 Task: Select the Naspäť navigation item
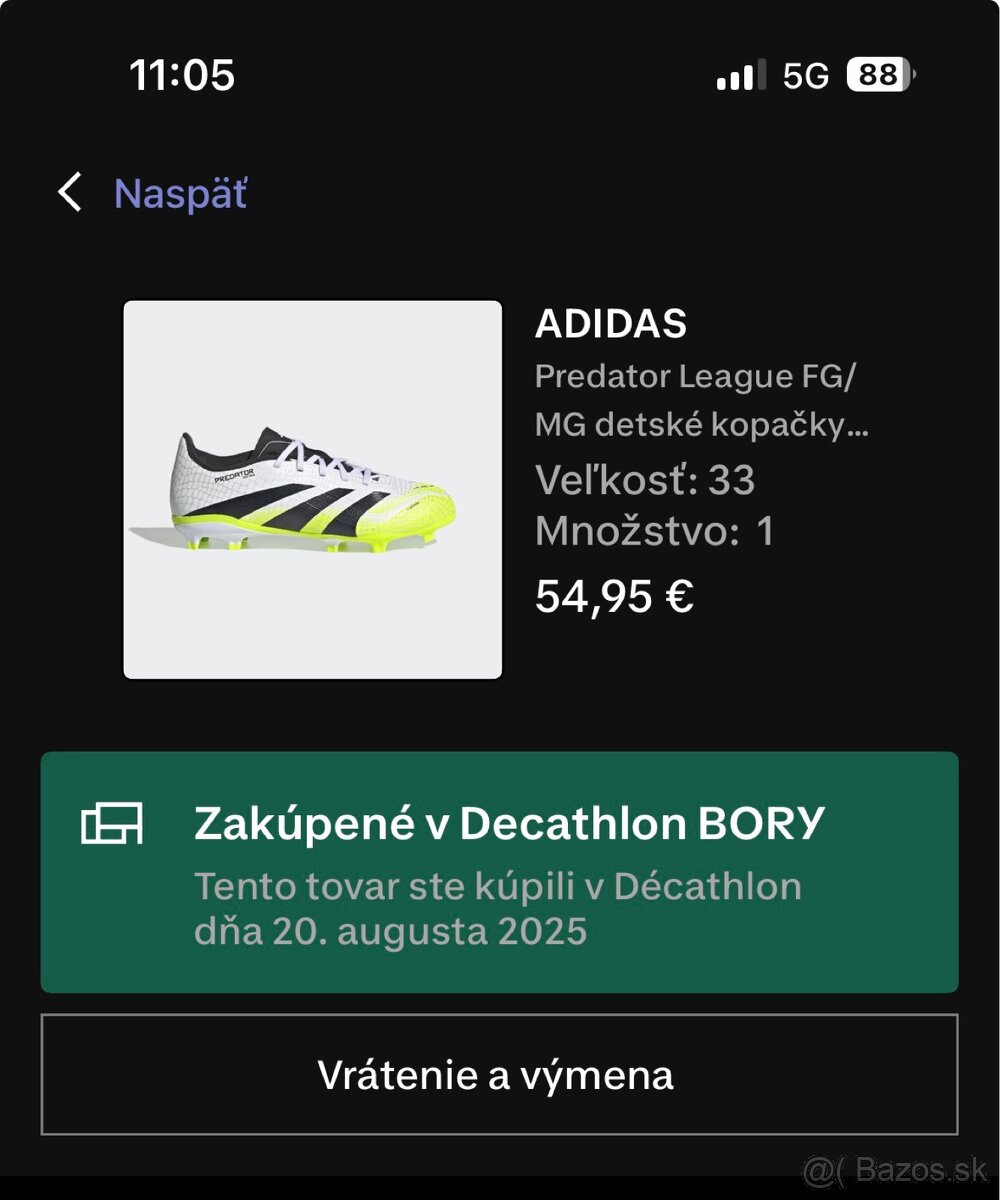pyautogui.click(x=178, y=193)
